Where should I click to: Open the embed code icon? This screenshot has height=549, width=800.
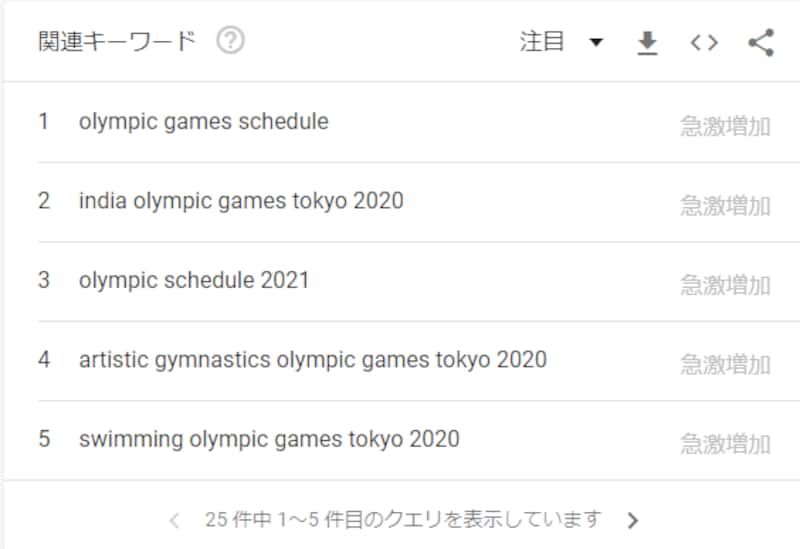tap(704, 42)
